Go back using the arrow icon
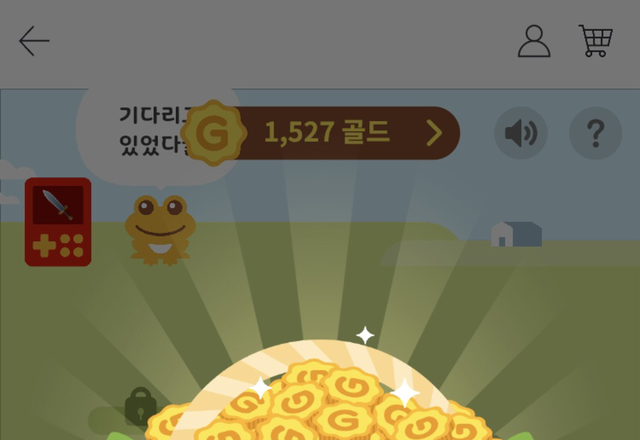This screenshot has height=440, width=640. [x=34, y=41]
